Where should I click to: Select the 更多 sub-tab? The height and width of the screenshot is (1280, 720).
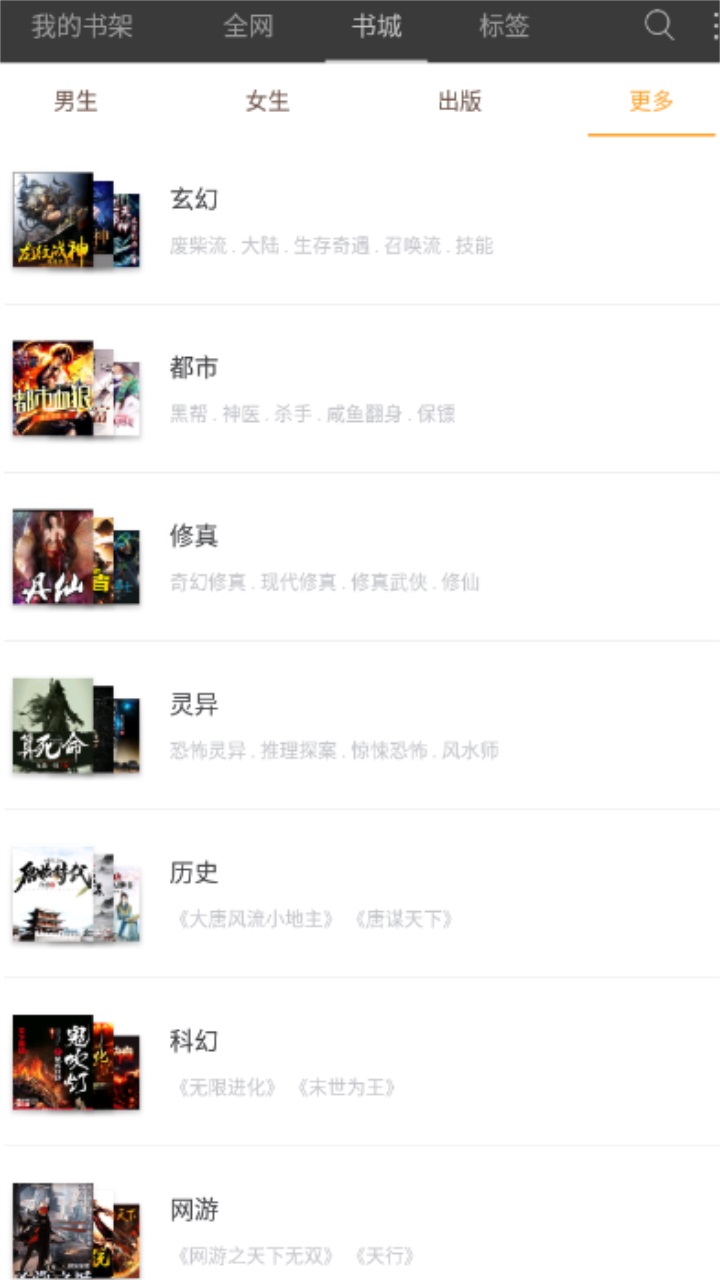tap(652, 101)
